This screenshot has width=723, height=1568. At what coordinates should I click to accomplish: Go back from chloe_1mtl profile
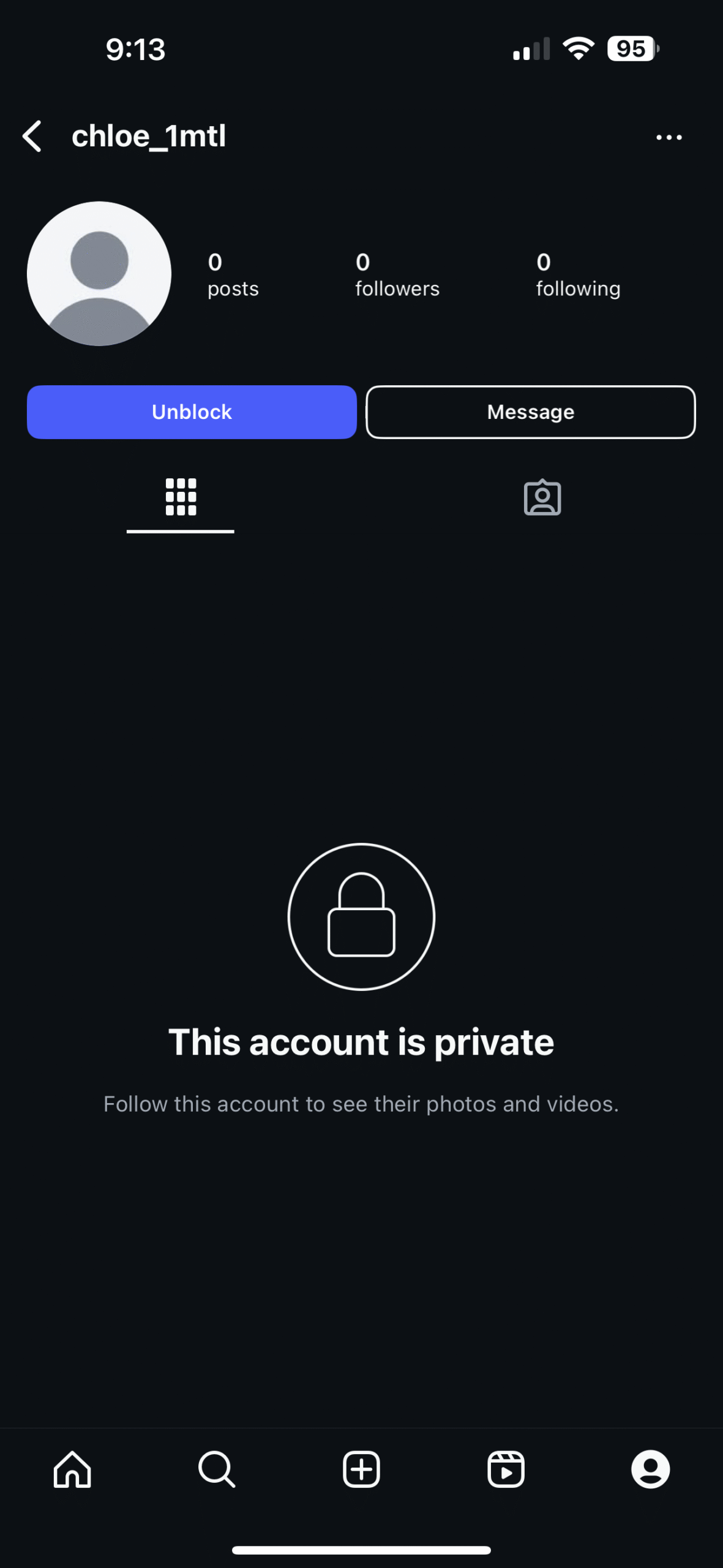(x=32, y=136)
